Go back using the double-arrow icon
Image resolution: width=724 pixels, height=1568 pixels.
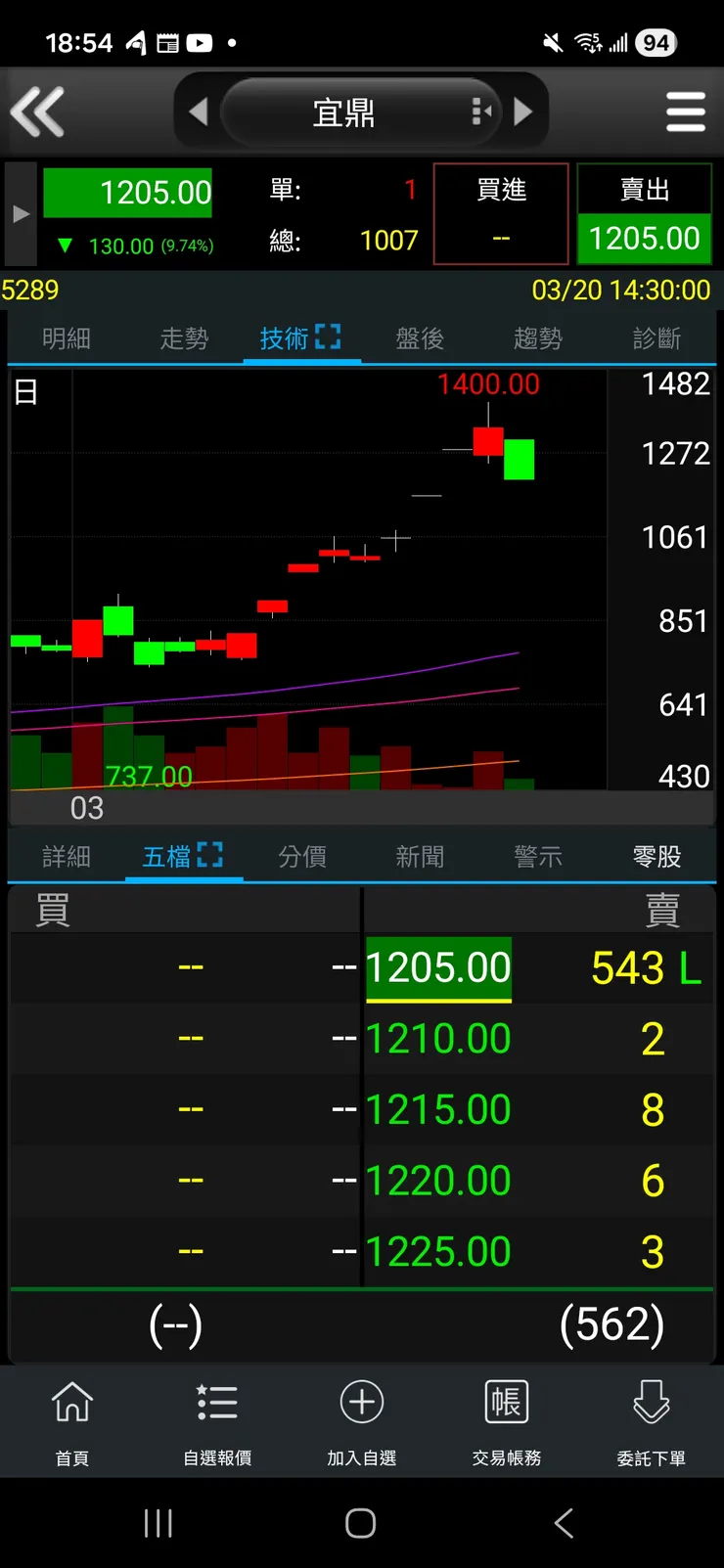37,112
